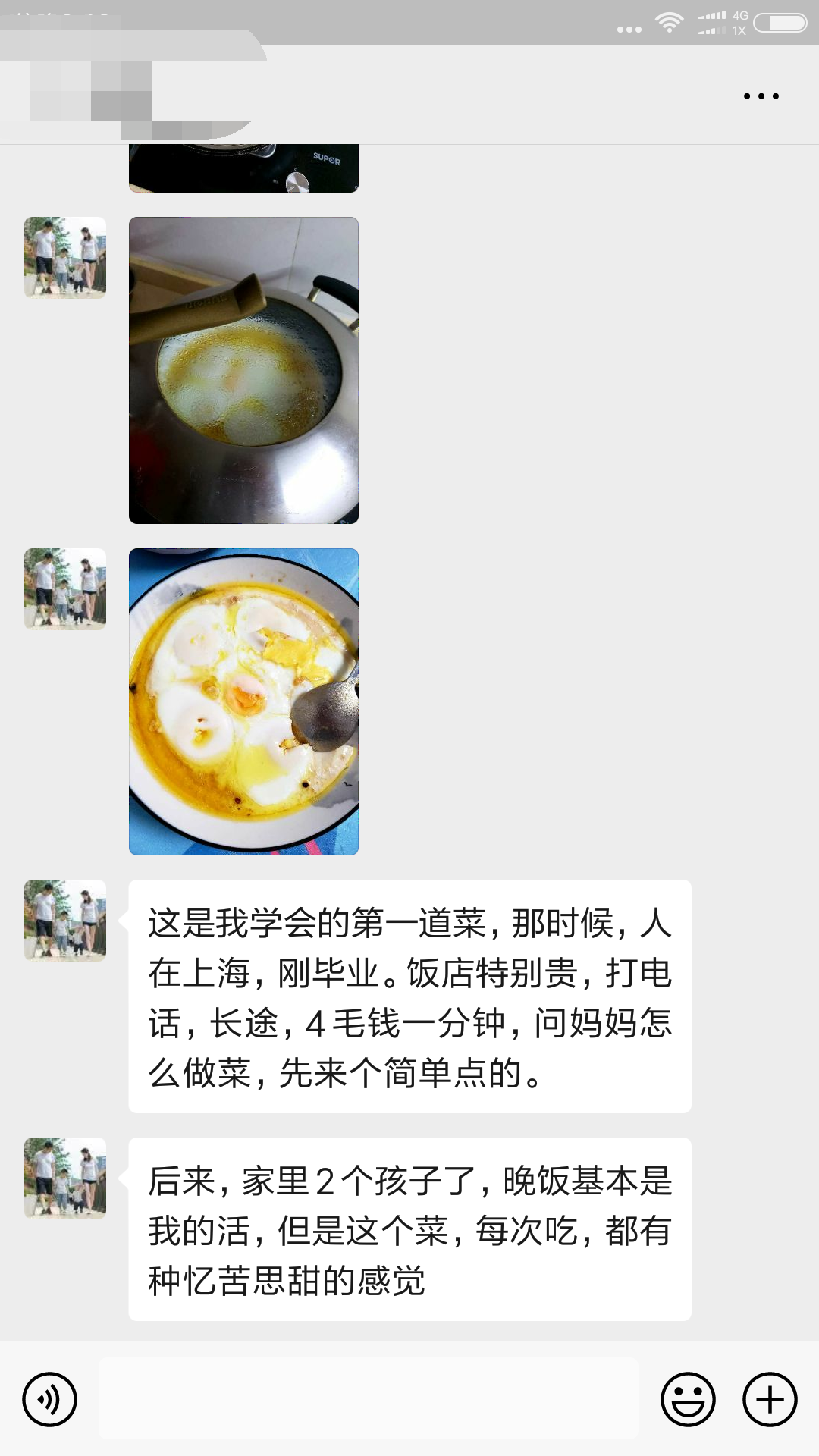View the fried eggs on plate photo
Image resolution: width=819 pixels, height=1456 pixels.
pos(243,701)
